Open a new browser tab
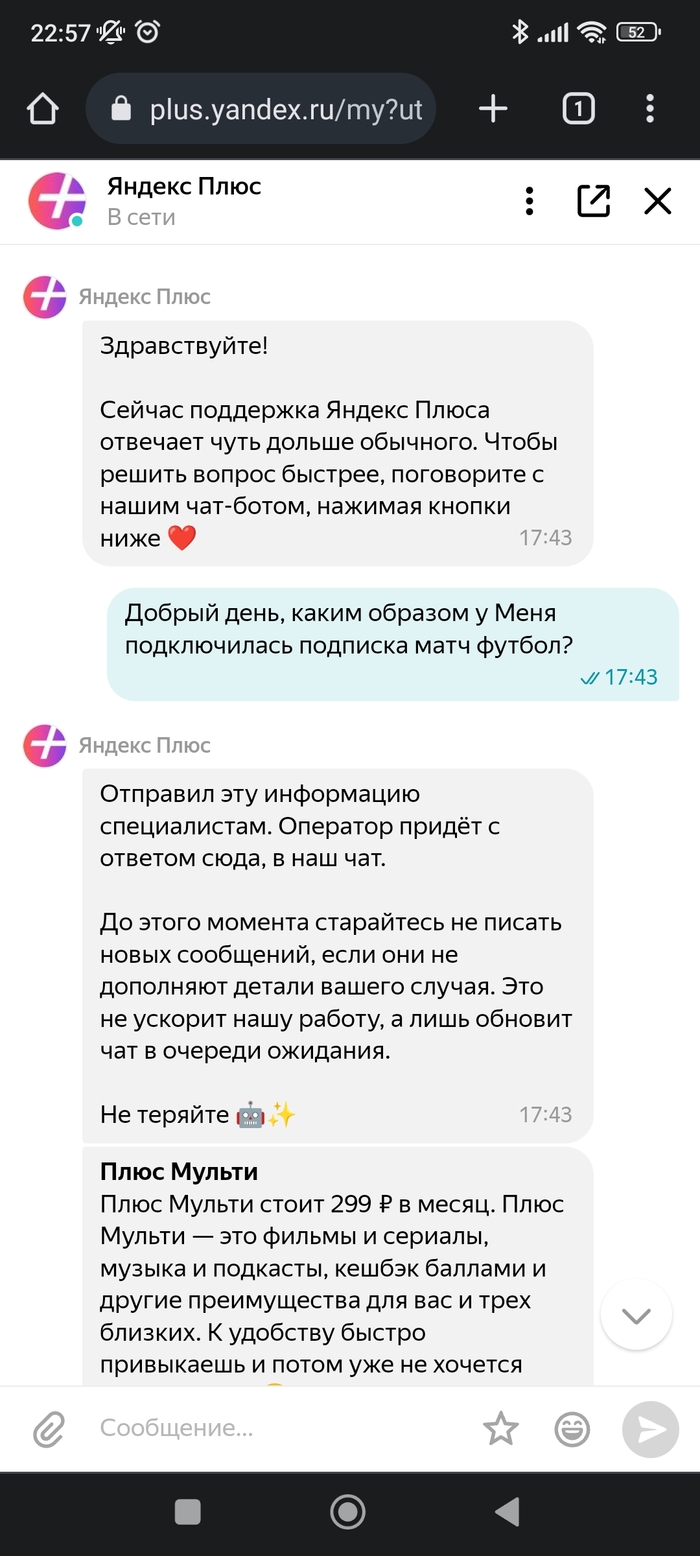The width and height of the screenshot is (700, 1556). [493, 109]
